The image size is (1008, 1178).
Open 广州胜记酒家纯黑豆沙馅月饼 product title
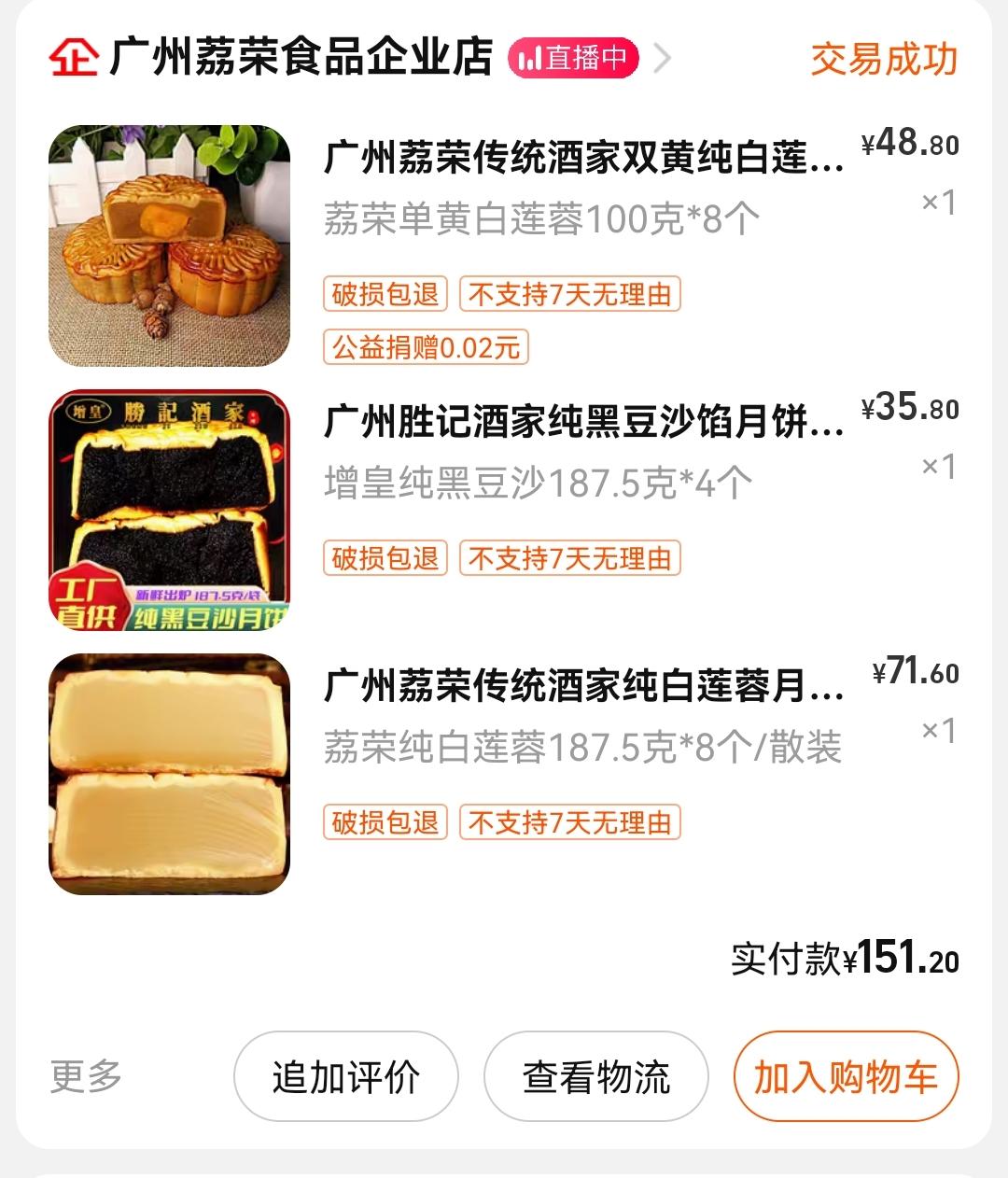[x=583, y=424]
